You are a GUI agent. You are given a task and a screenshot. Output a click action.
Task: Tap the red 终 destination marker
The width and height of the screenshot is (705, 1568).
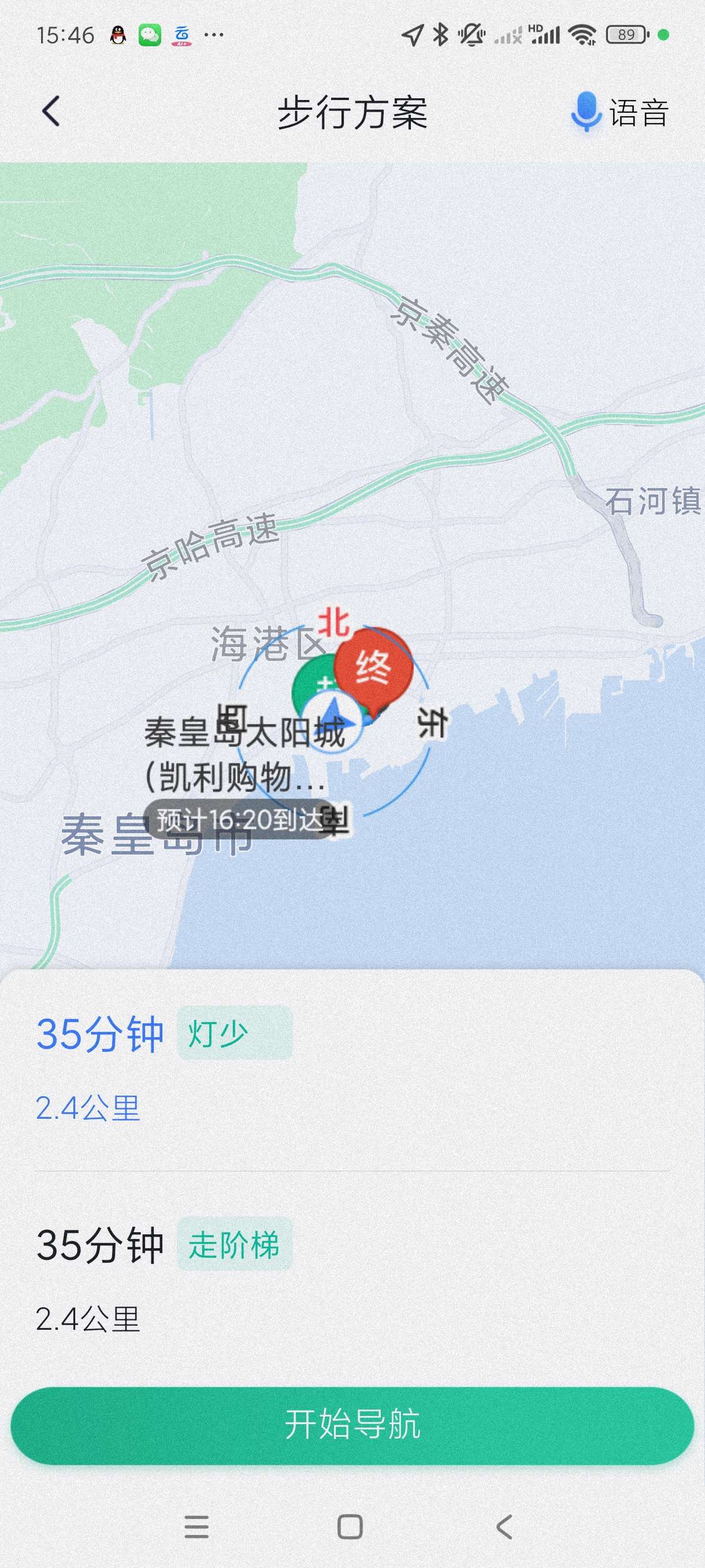tap(373, 667)
